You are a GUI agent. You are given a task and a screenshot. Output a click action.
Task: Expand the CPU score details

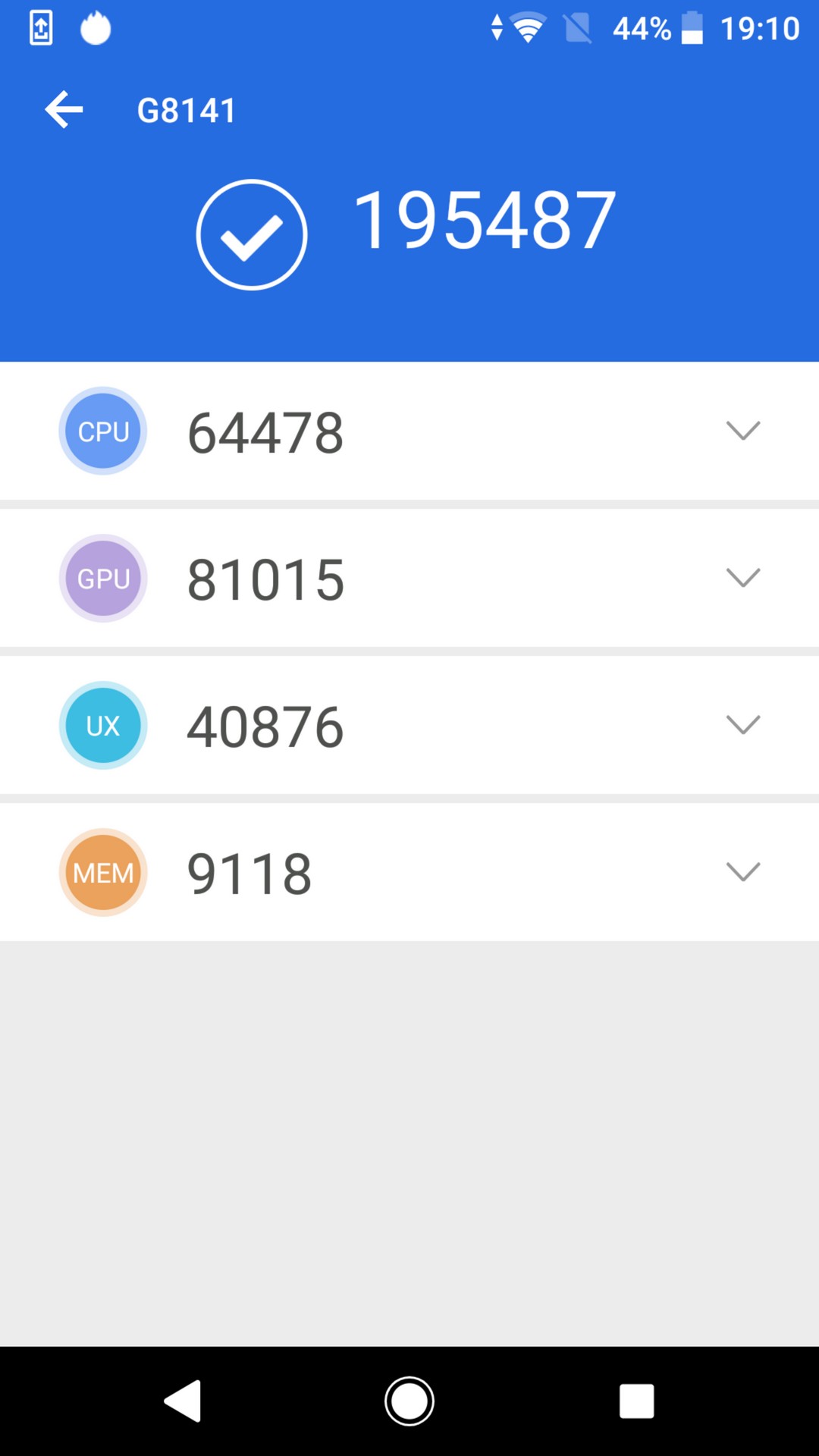pos(742,430)
